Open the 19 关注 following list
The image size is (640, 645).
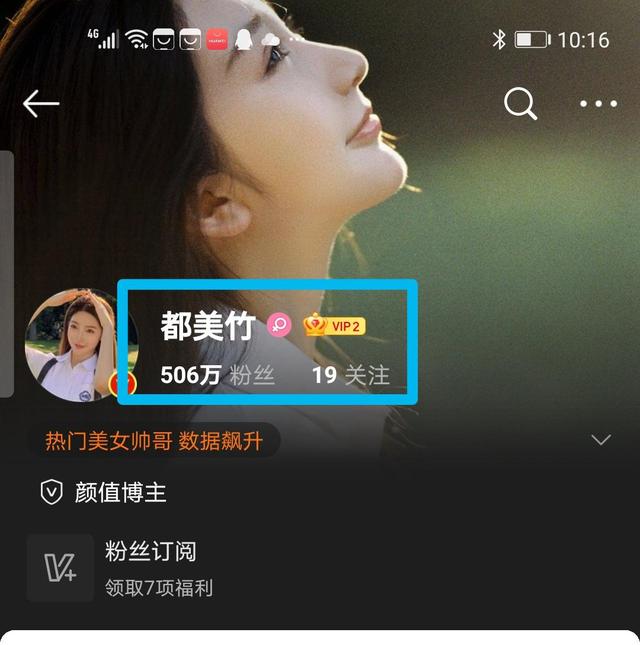(350, 376)
